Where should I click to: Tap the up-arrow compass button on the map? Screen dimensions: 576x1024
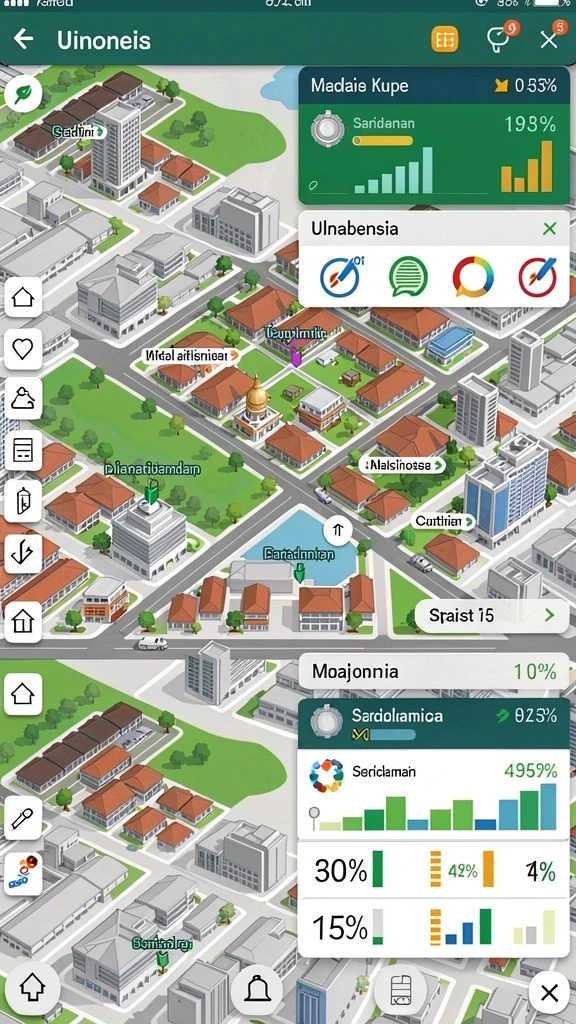click(338, 530)
